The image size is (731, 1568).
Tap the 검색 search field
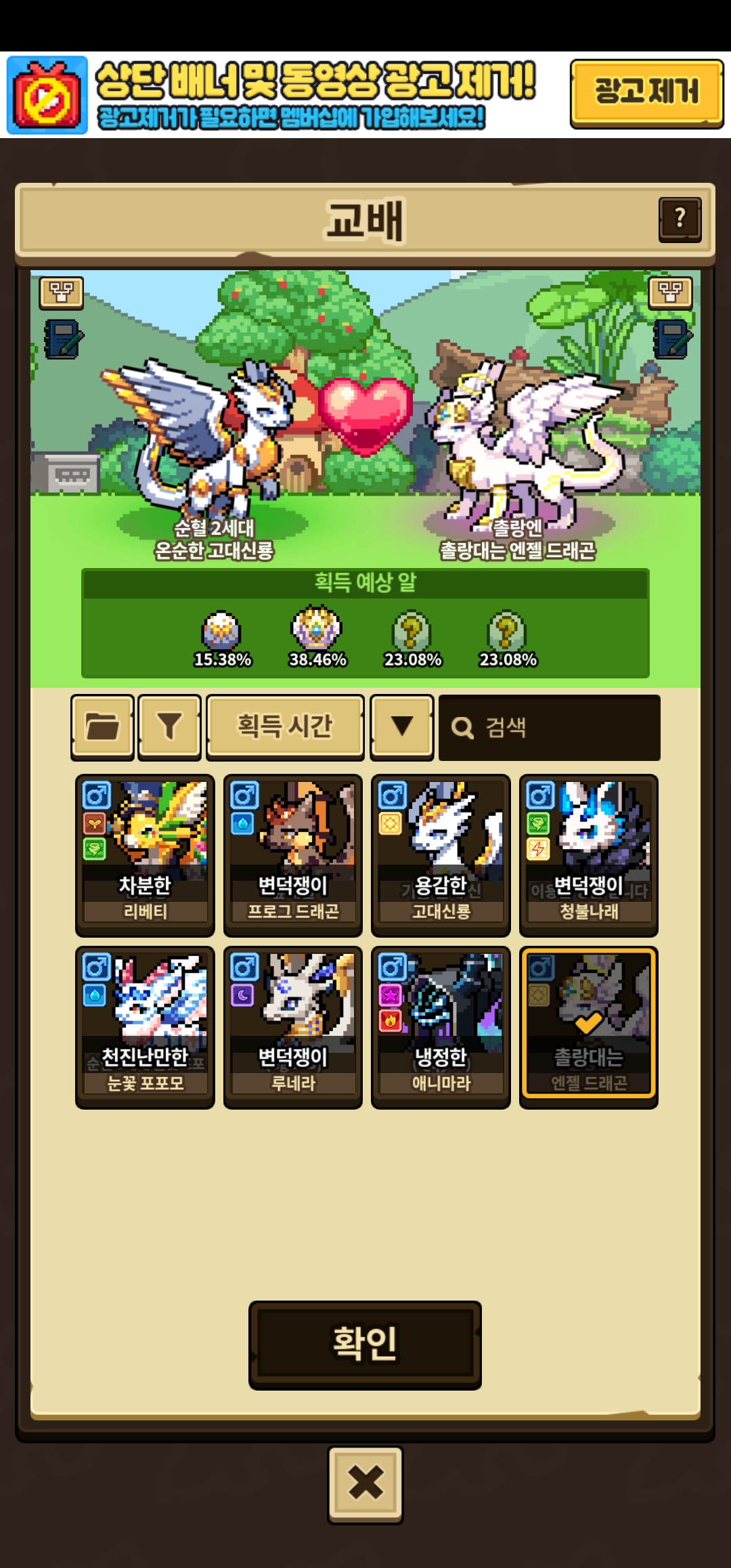tap(549, 728)
